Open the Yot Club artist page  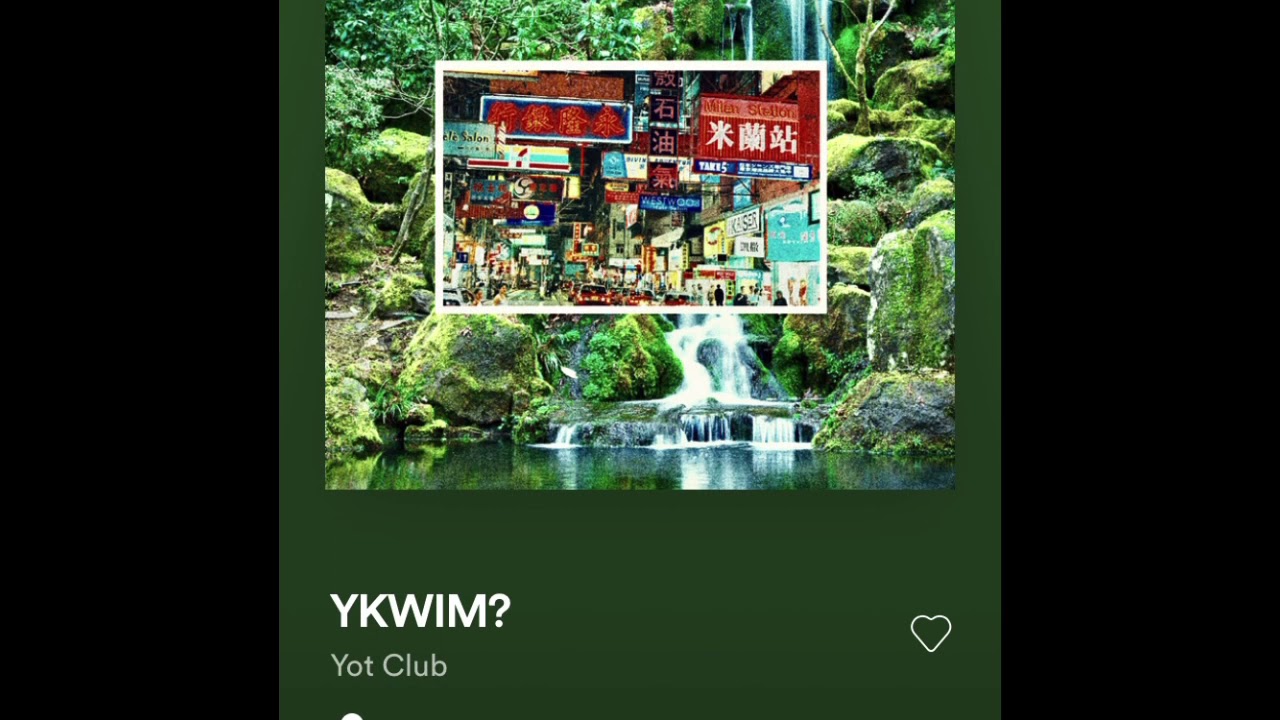388,666
